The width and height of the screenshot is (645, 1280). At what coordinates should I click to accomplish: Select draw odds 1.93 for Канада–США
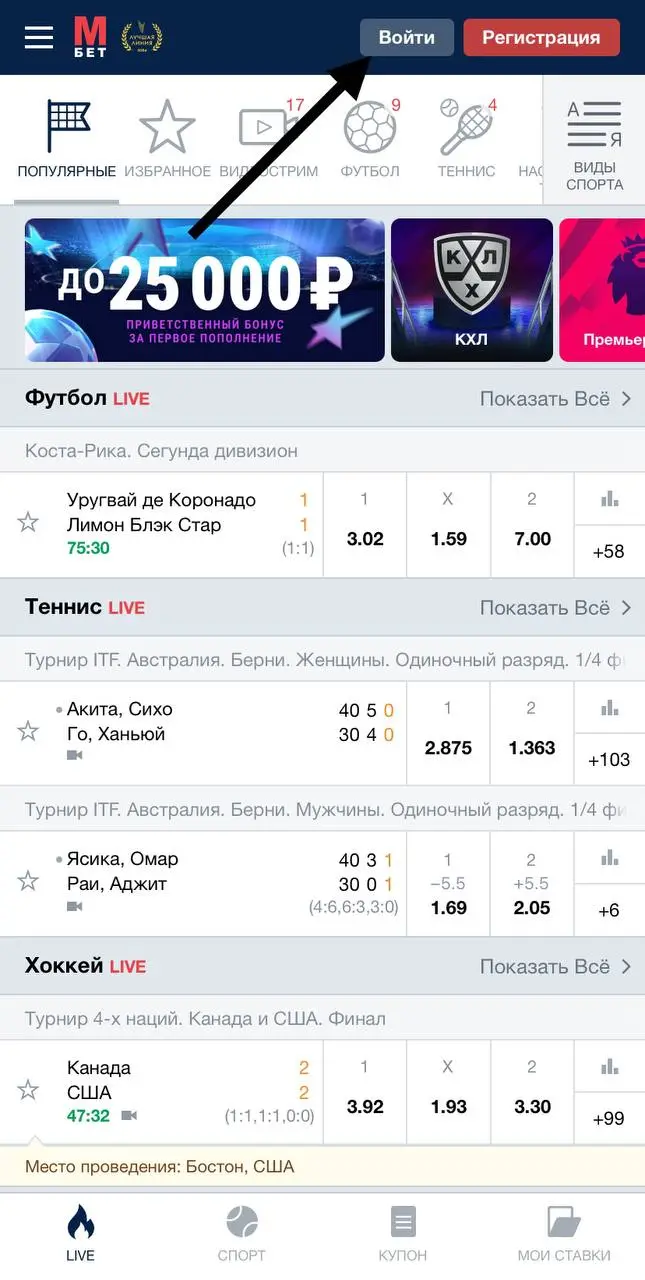[x=448, y=1094]
